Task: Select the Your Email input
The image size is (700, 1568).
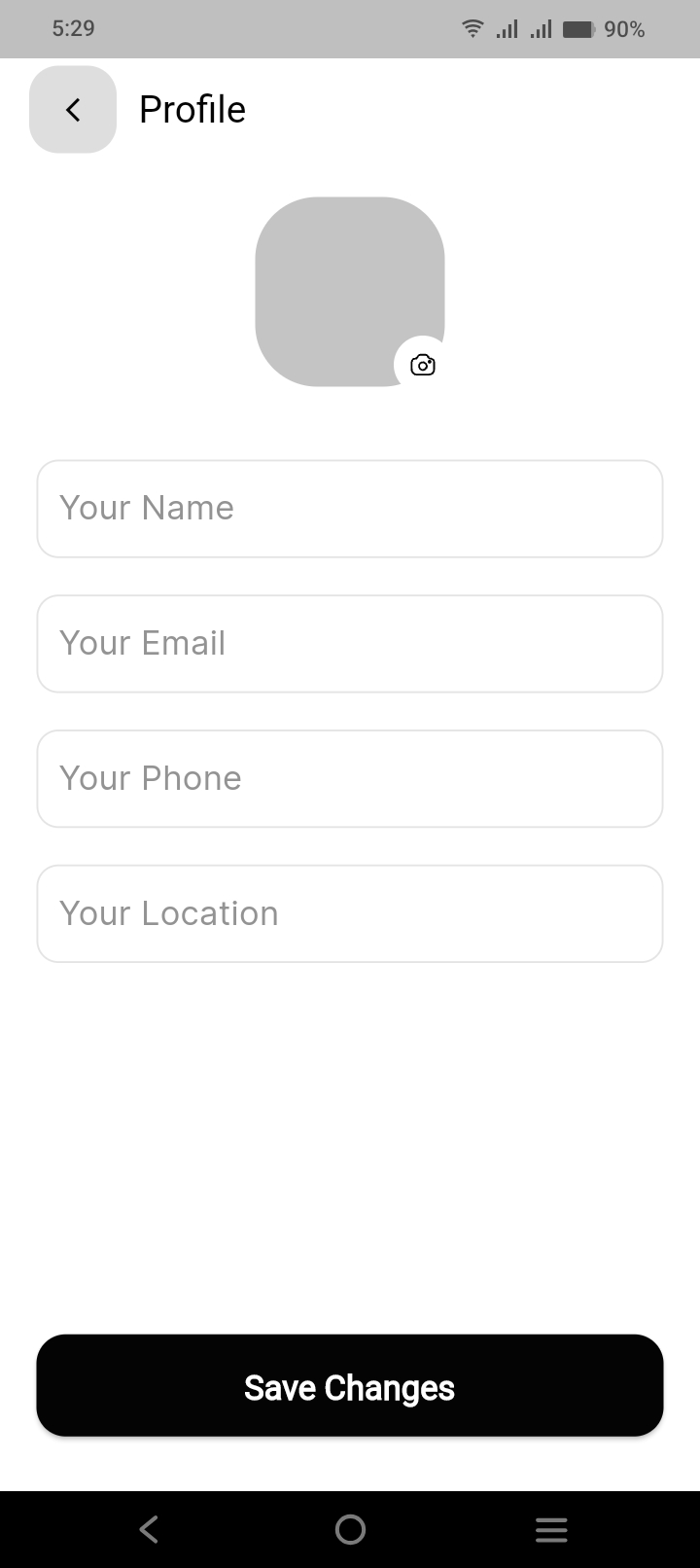Action: [350, 644]
